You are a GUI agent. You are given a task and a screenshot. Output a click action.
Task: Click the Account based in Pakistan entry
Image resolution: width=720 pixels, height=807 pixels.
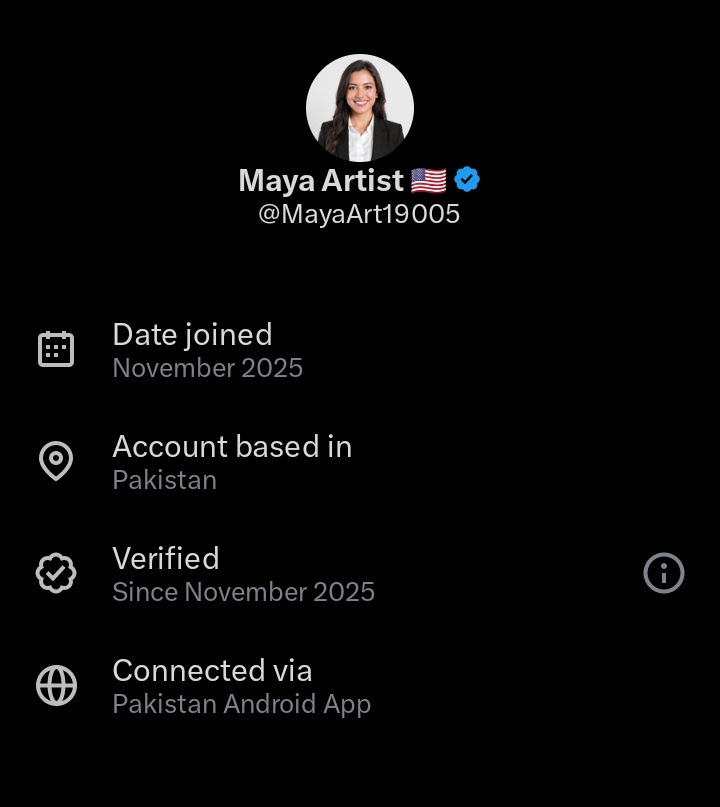click(232, 461)
